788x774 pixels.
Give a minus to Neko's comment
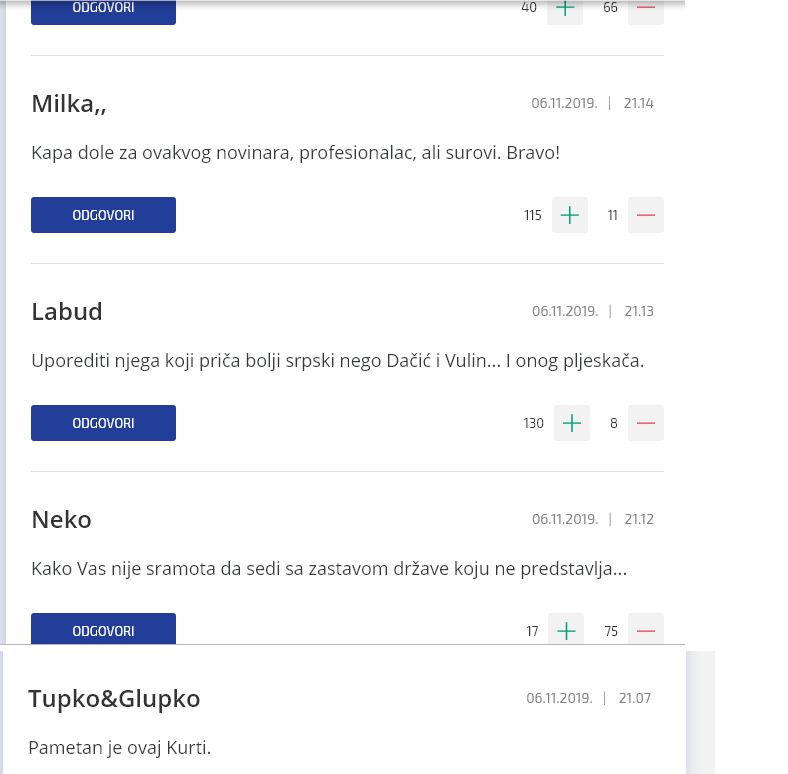646,630
